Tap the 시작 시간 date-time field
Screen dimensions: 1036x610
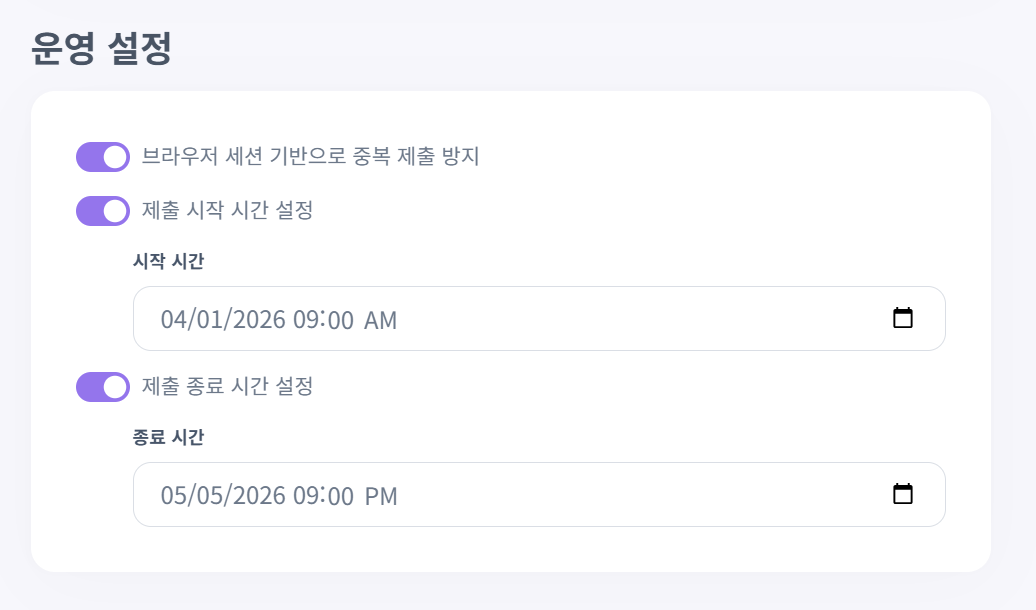(500, 319)
